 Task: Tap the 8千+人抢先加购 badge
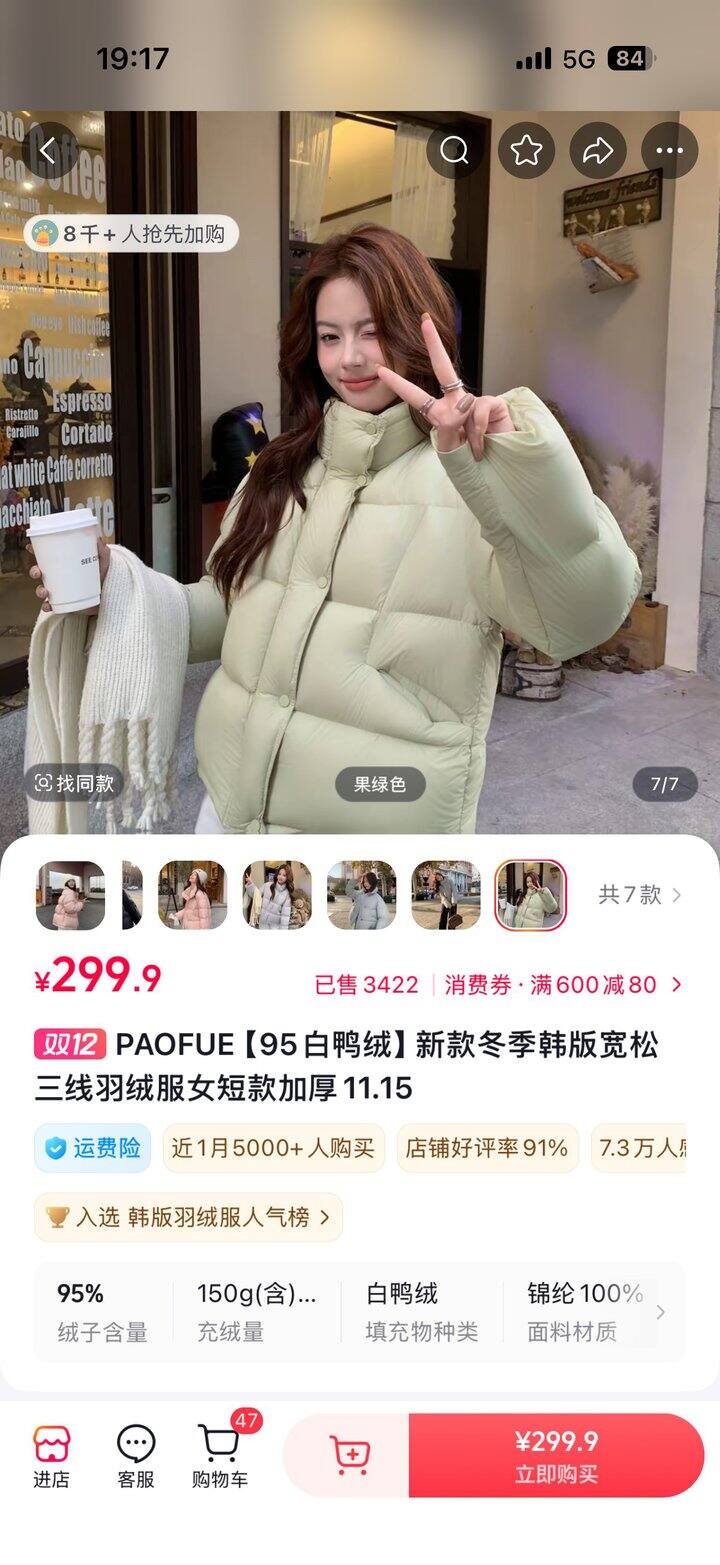(x=131, y=235)
